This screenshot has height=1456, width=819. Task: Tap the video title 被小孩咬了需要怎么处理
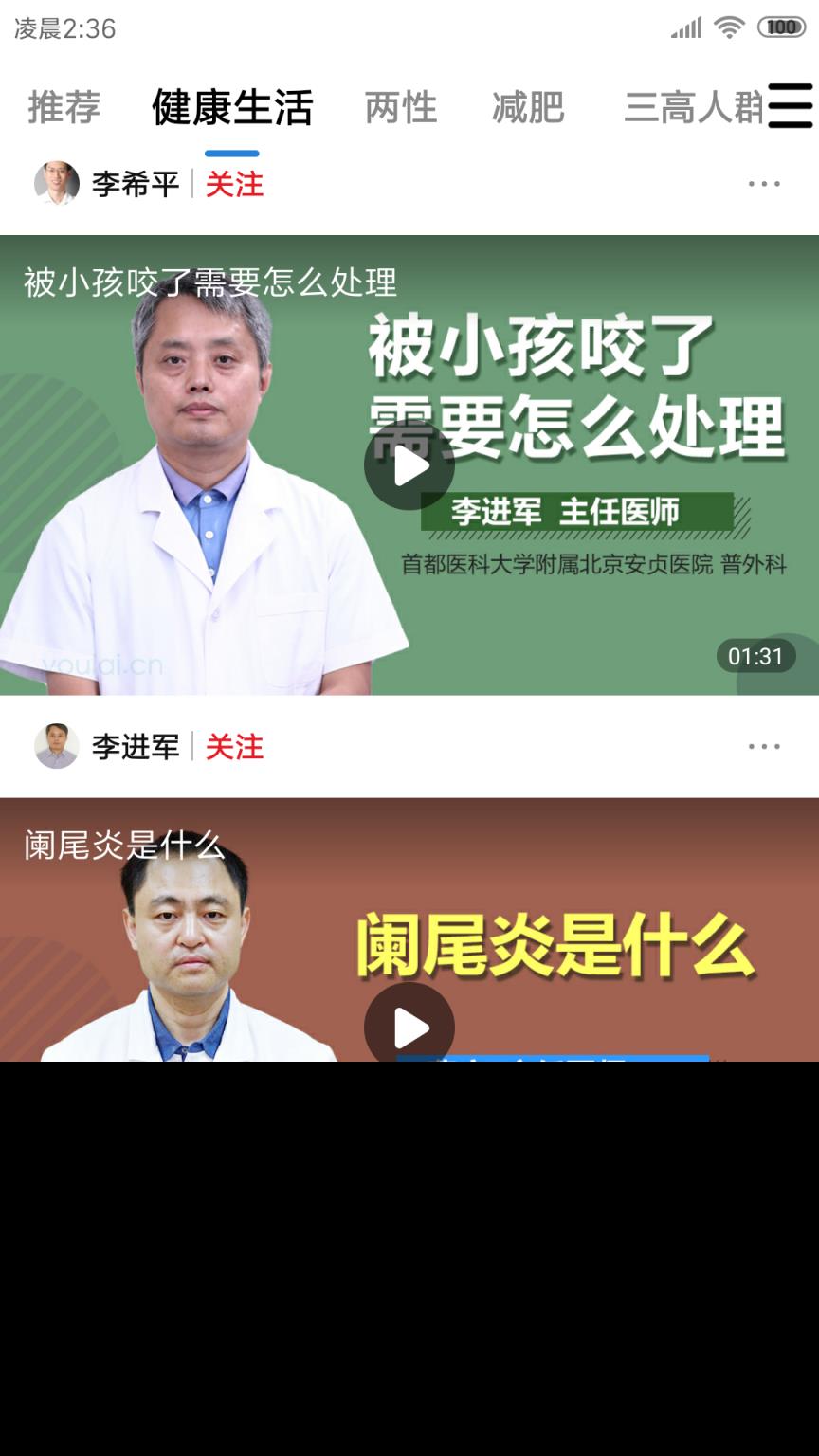tap(210, 279)
